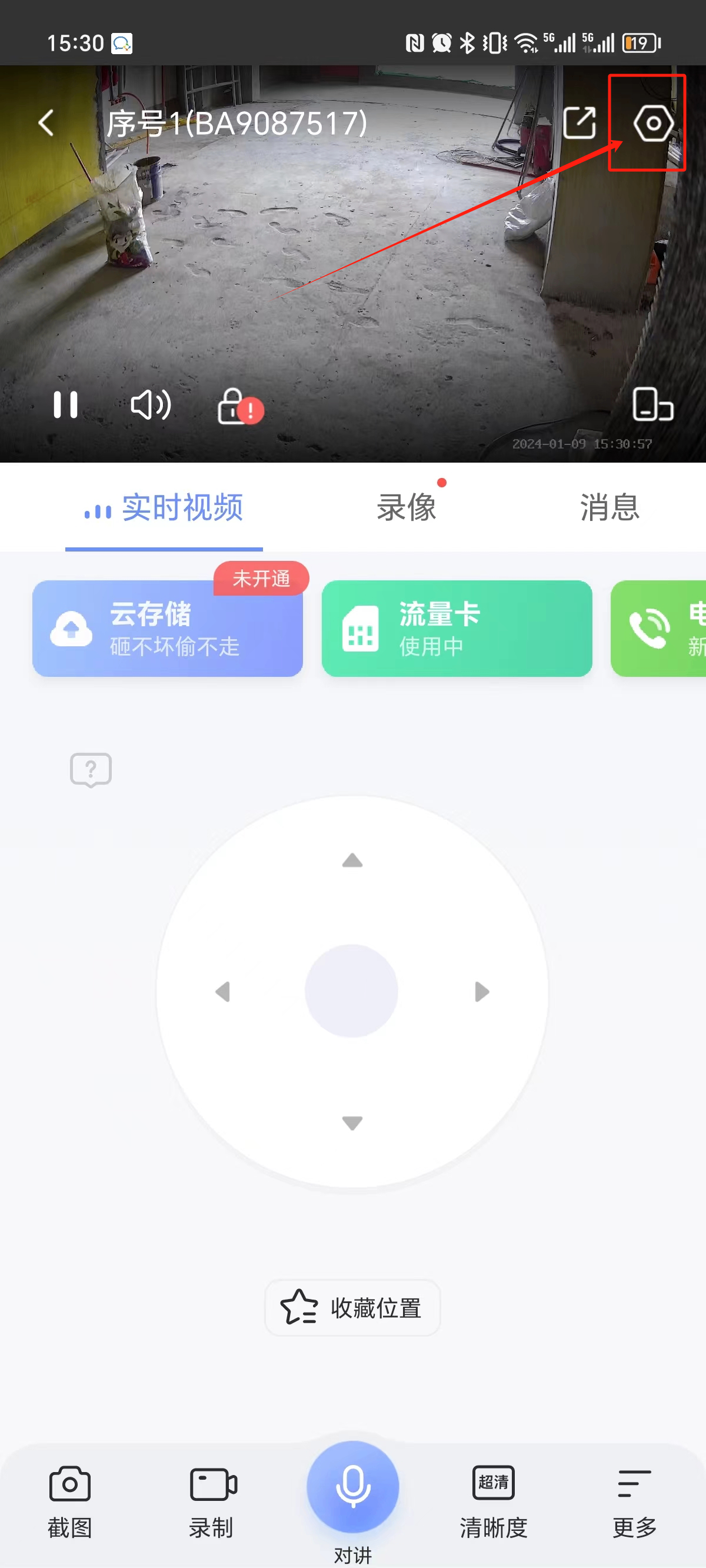This screenshot has height=1568, width=706.
Task: Start talking with the 对讲 microphone
Action: tap(352, 1486)
